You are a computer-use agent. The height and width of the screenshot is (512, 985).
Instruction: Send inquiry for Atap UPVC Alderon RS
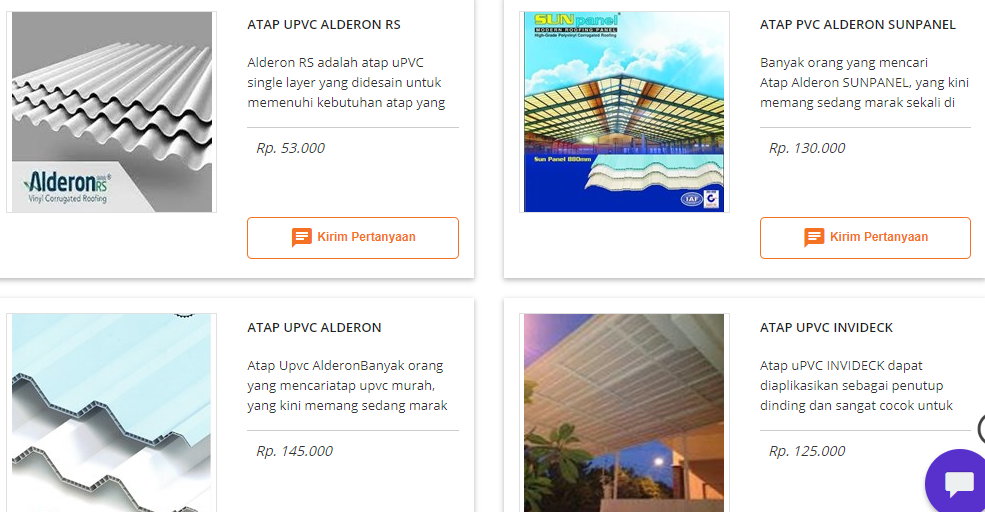point(352,238)
